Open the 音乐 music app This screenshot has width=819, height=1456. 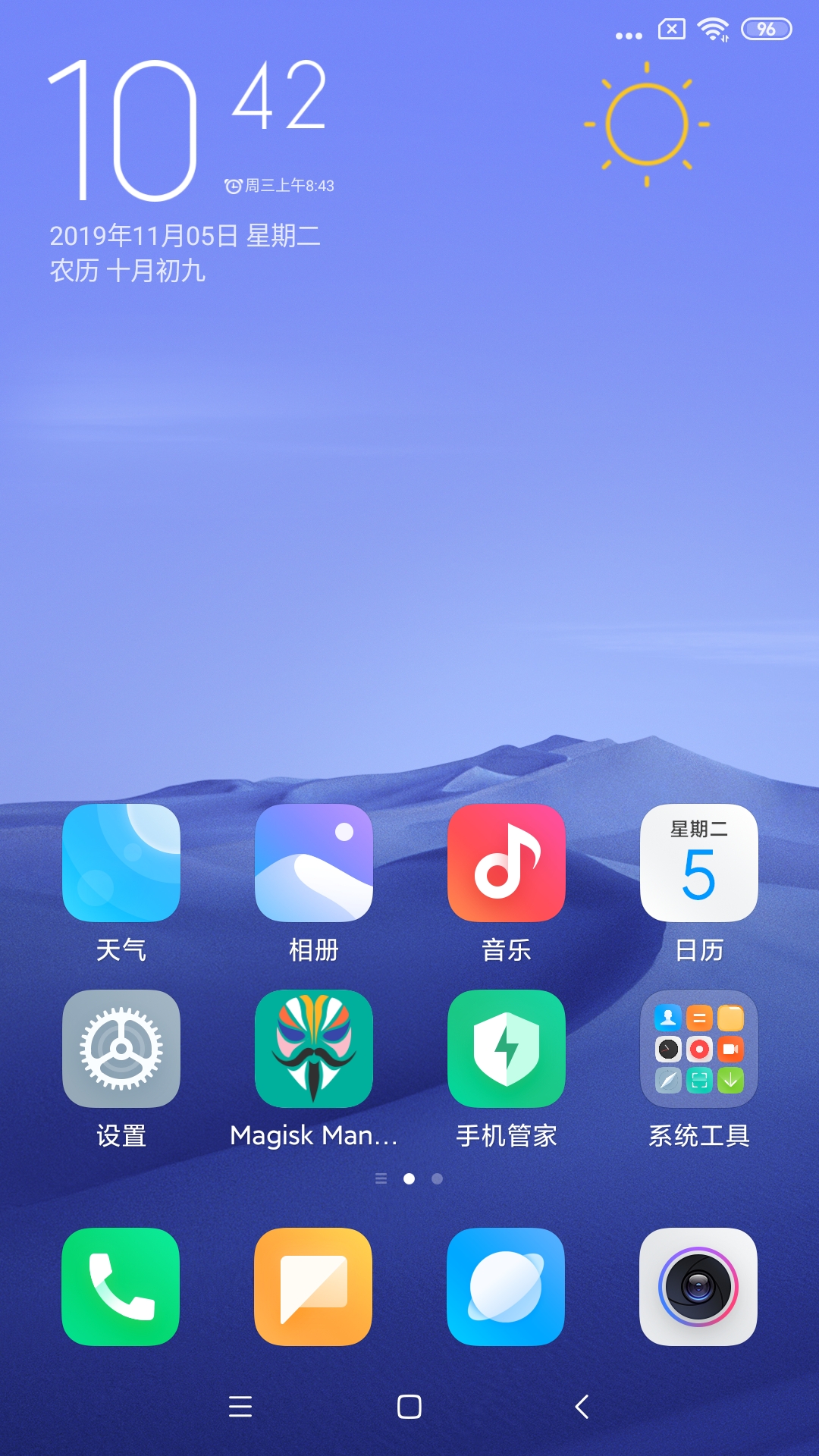coord(507,863)
